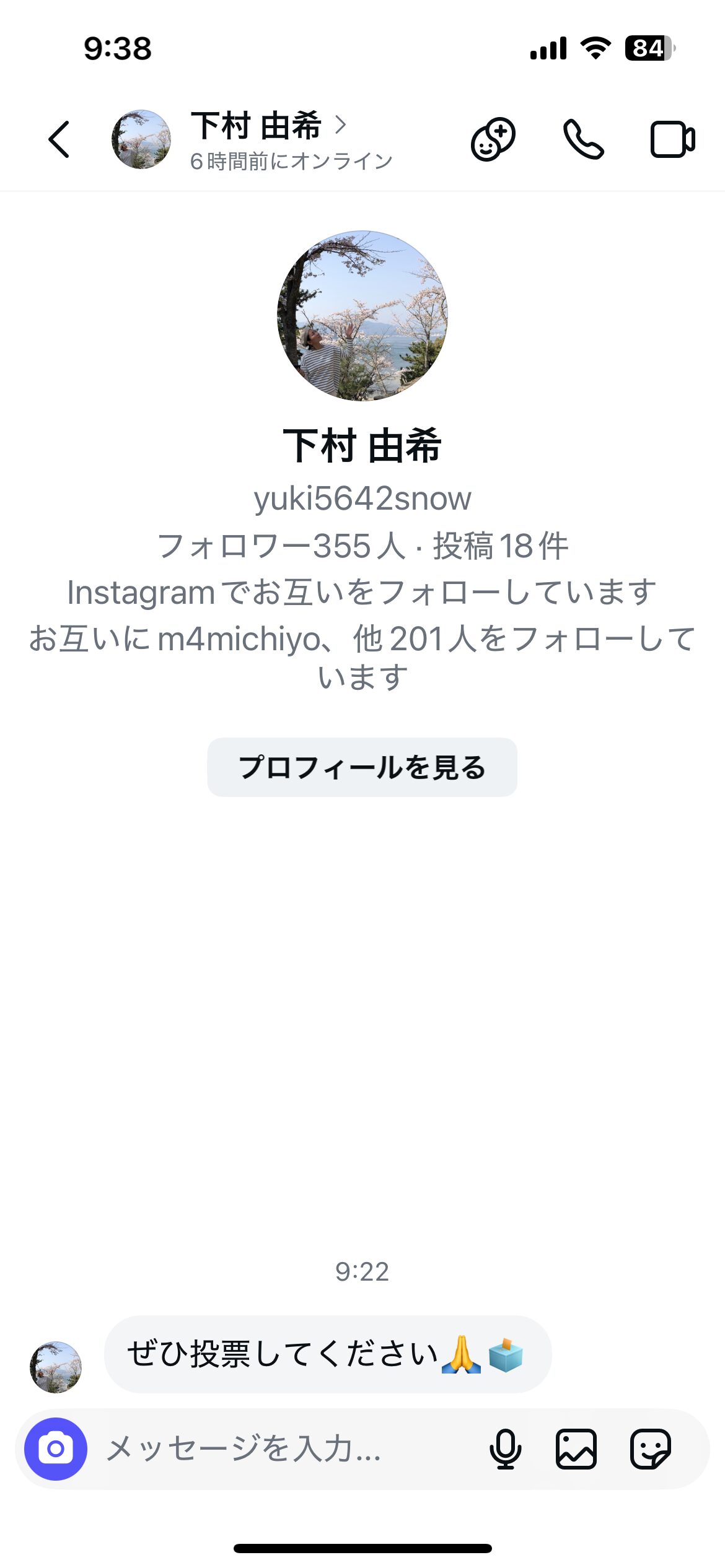Open the photo gallery picker
The image size is (725, 1568).
coord(576,1449)
